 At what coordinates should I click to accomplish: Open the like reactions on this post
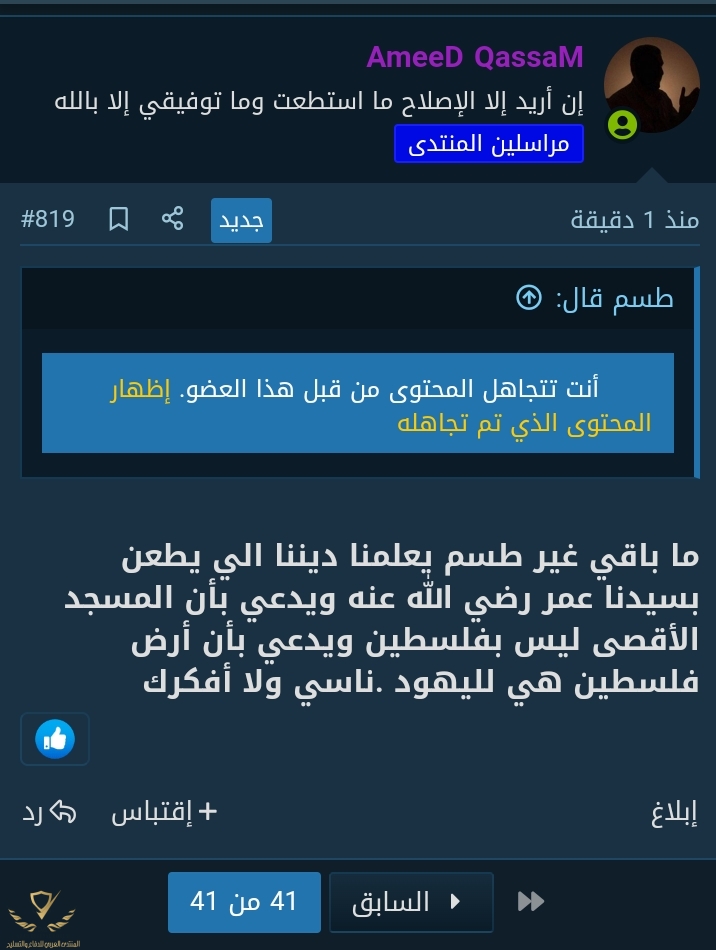pyautogui.click(x=55, y=739)
